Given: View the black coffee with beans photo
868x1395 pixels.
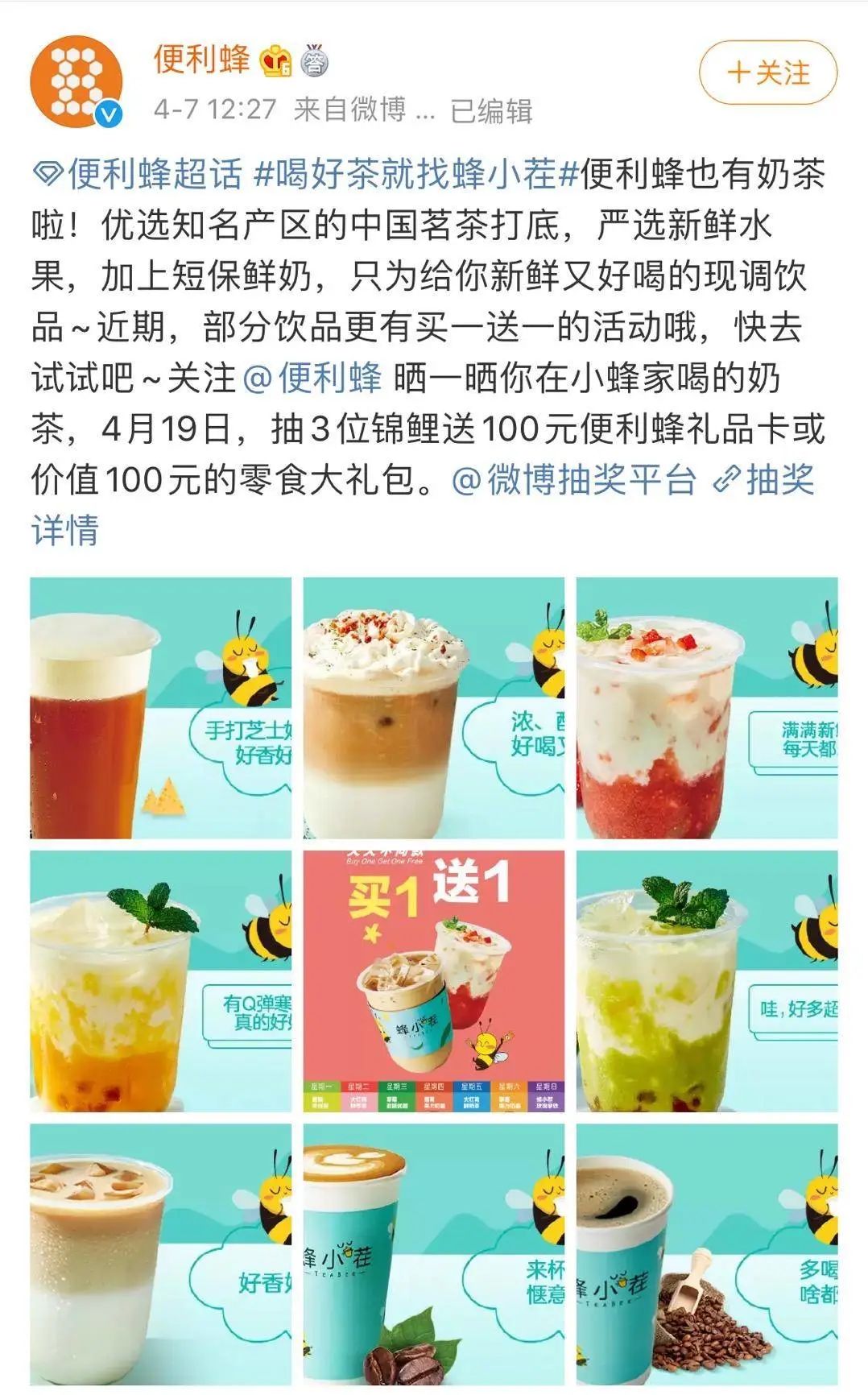Looking at the screenshot, I should [706, 1253].
